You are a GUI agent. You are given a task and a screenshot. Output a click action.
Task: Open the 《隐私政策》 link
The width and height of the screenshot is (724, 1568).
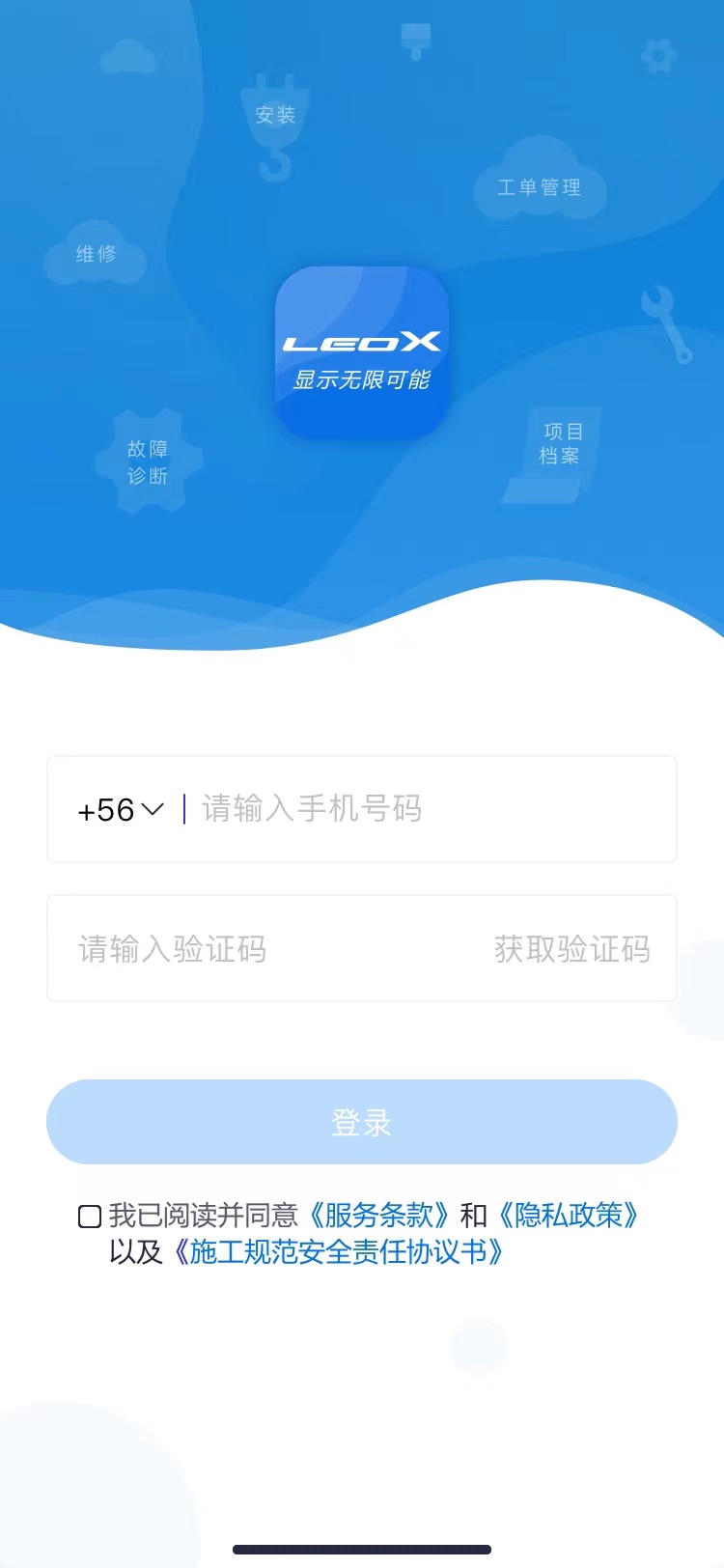(x=568, y=1215)
